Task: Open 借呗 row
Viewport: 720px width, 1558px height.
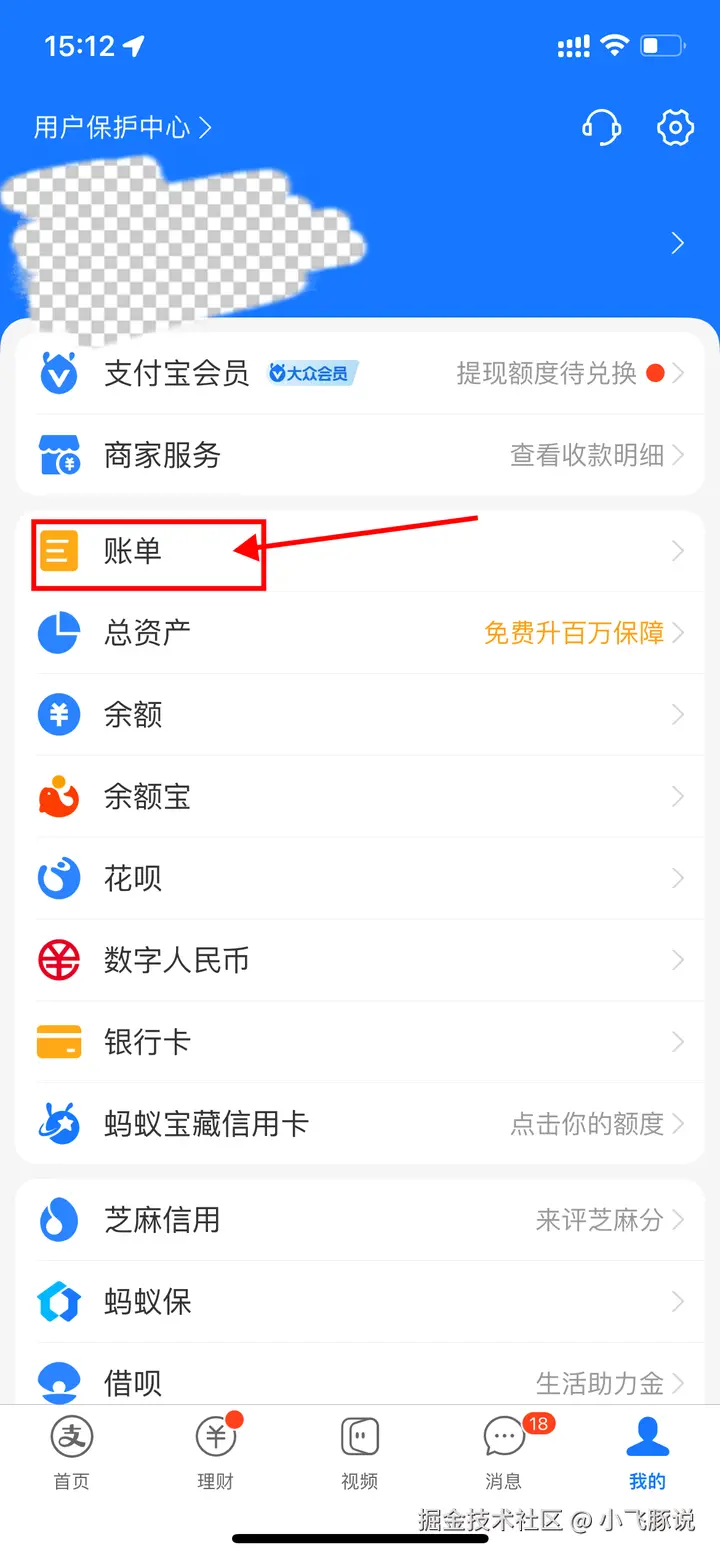Action: point(360,1382)
